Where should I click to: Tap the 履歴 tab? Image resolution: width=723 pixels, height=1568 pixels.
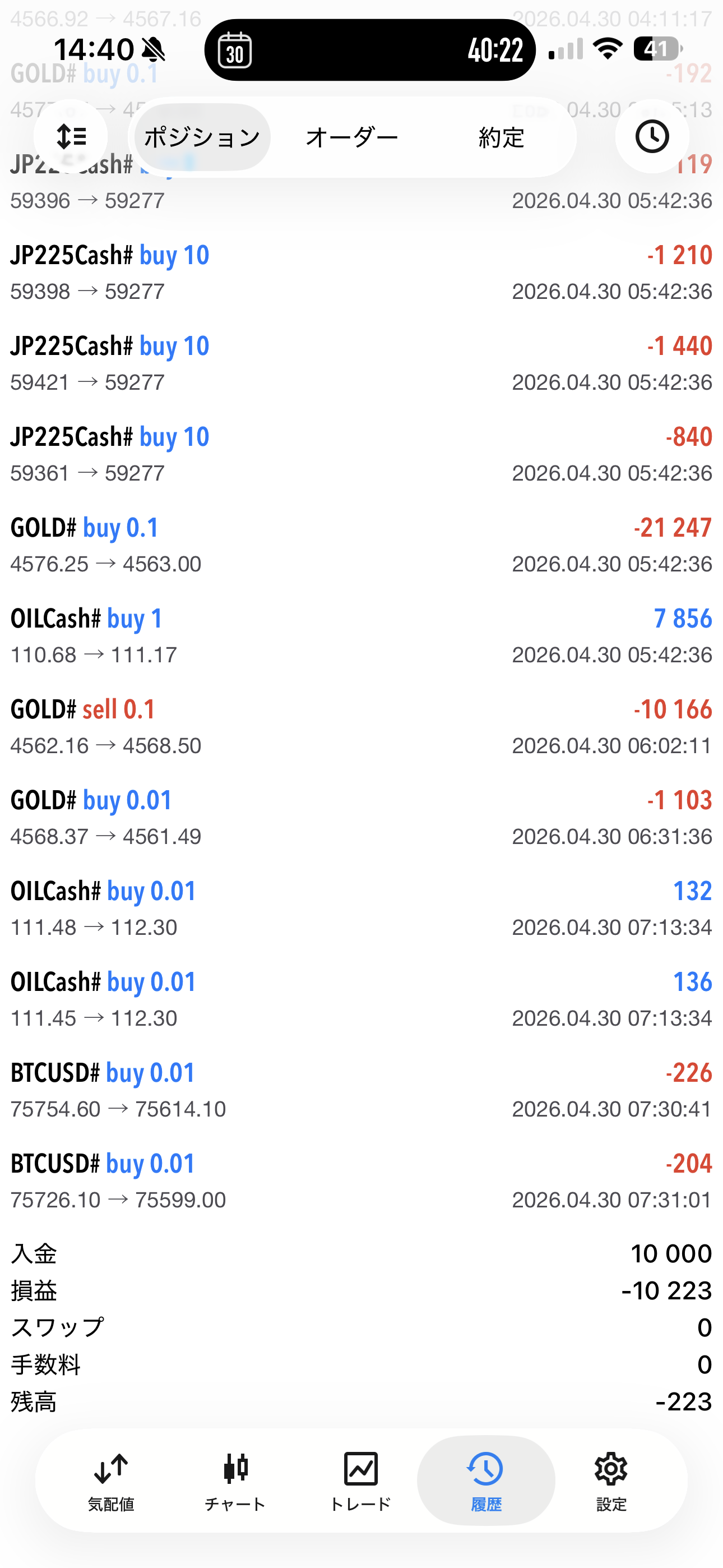point(486,1481)
